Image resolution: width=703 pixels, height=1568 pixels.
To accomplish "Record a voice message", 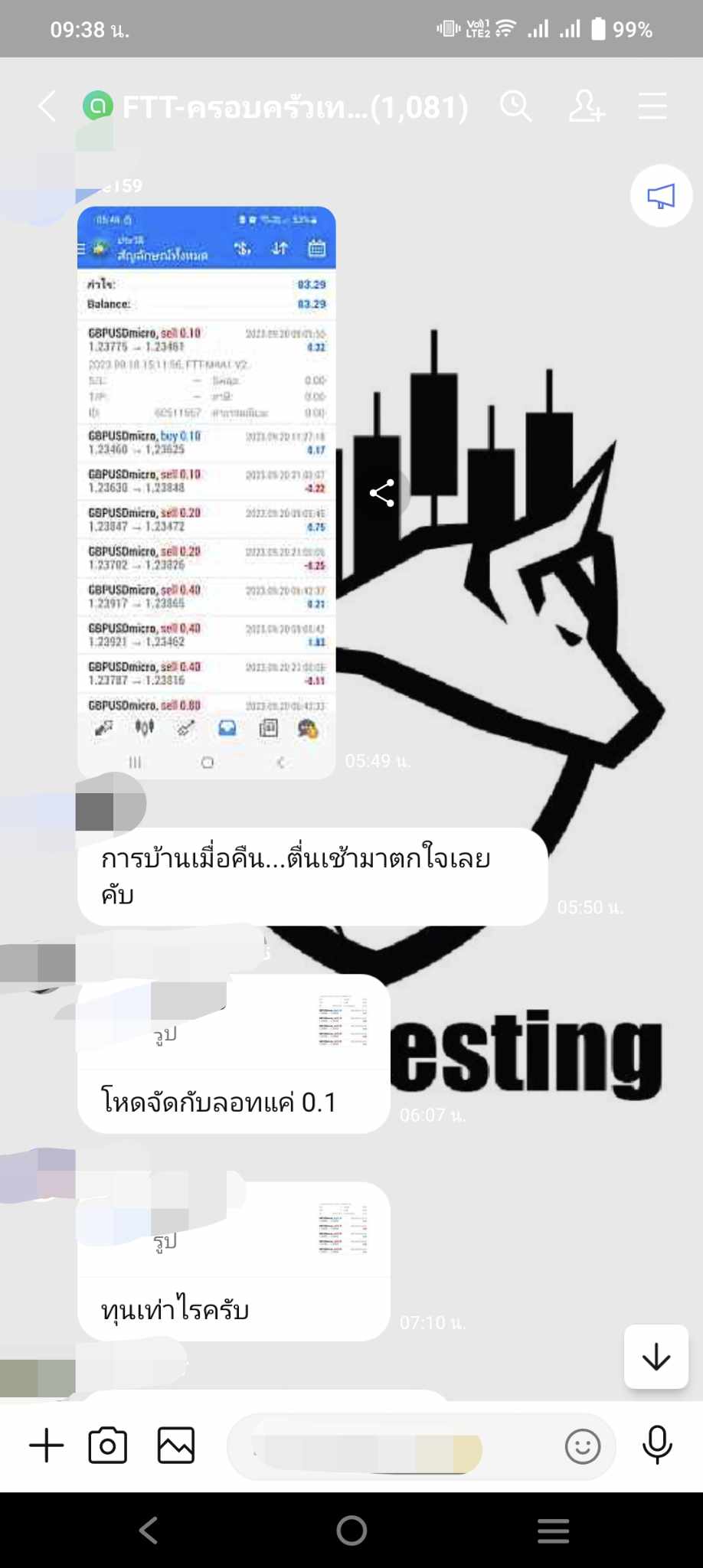I will (x=657, y=1445).
